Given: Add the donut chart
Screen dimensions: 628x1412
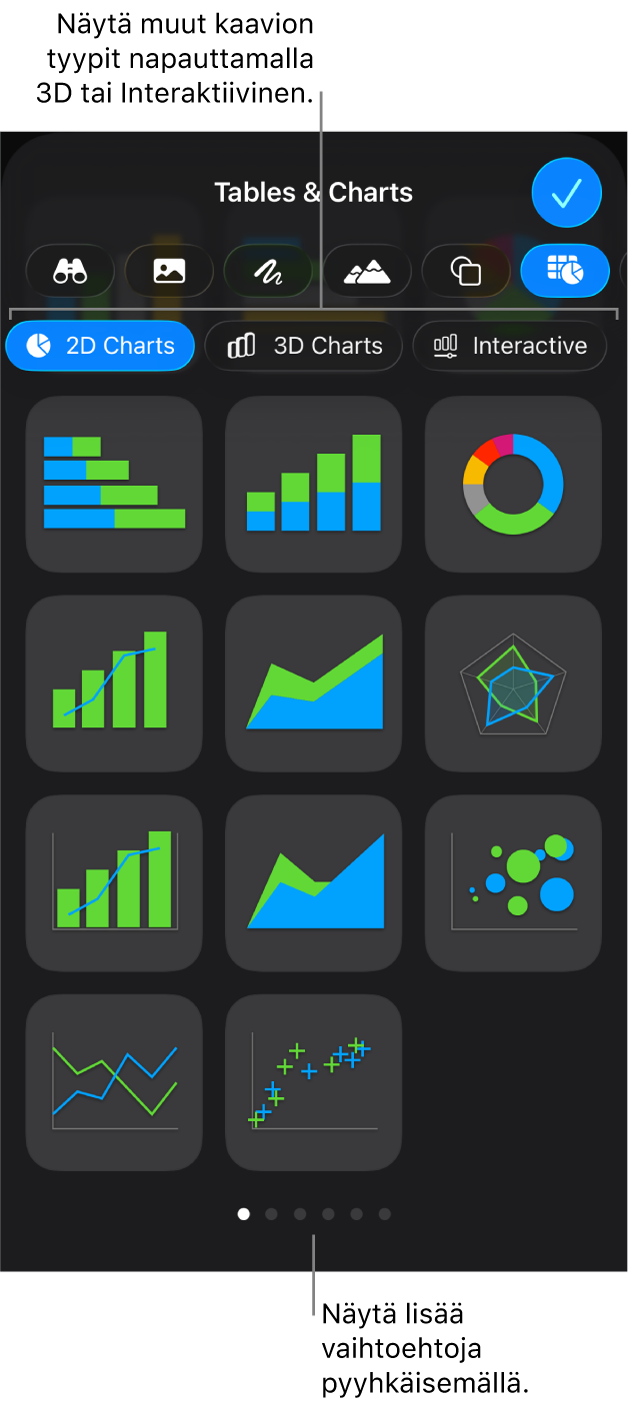Looking at the screenshot, I should (513, 484).
